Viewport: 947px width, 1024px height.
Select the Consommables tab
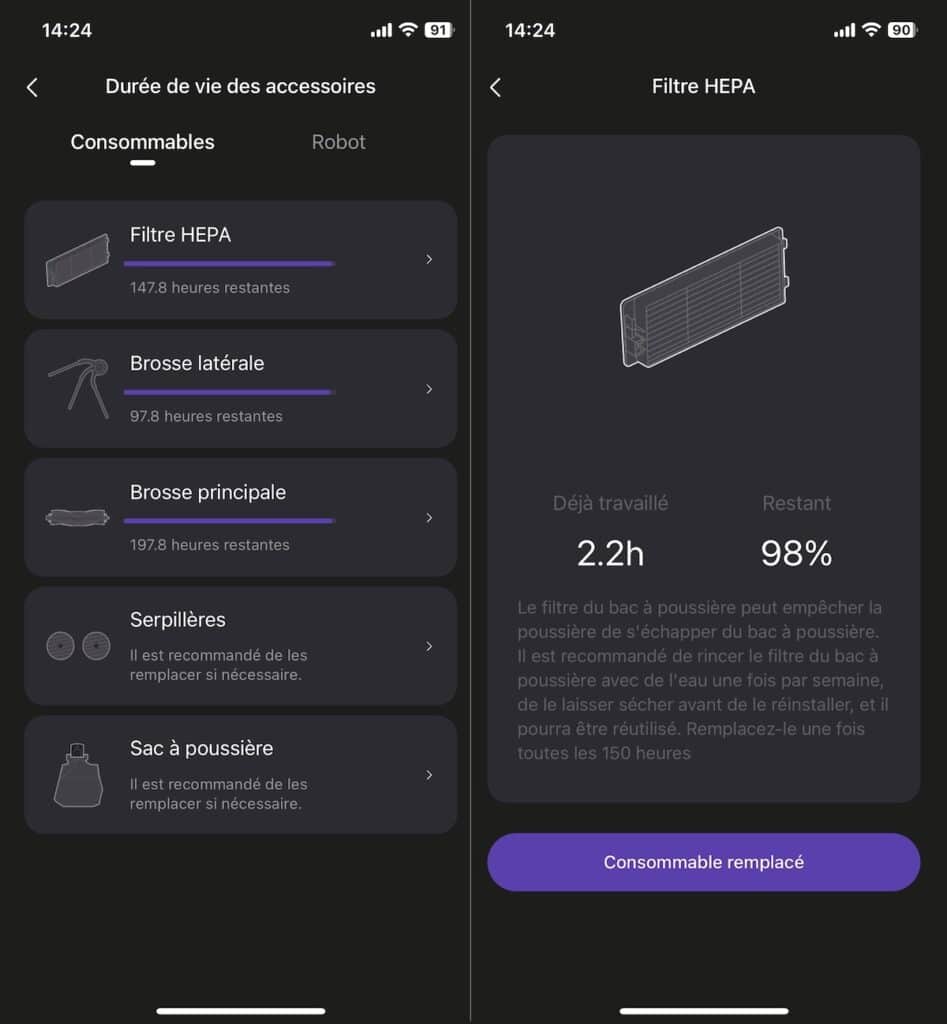click(142, 142)
